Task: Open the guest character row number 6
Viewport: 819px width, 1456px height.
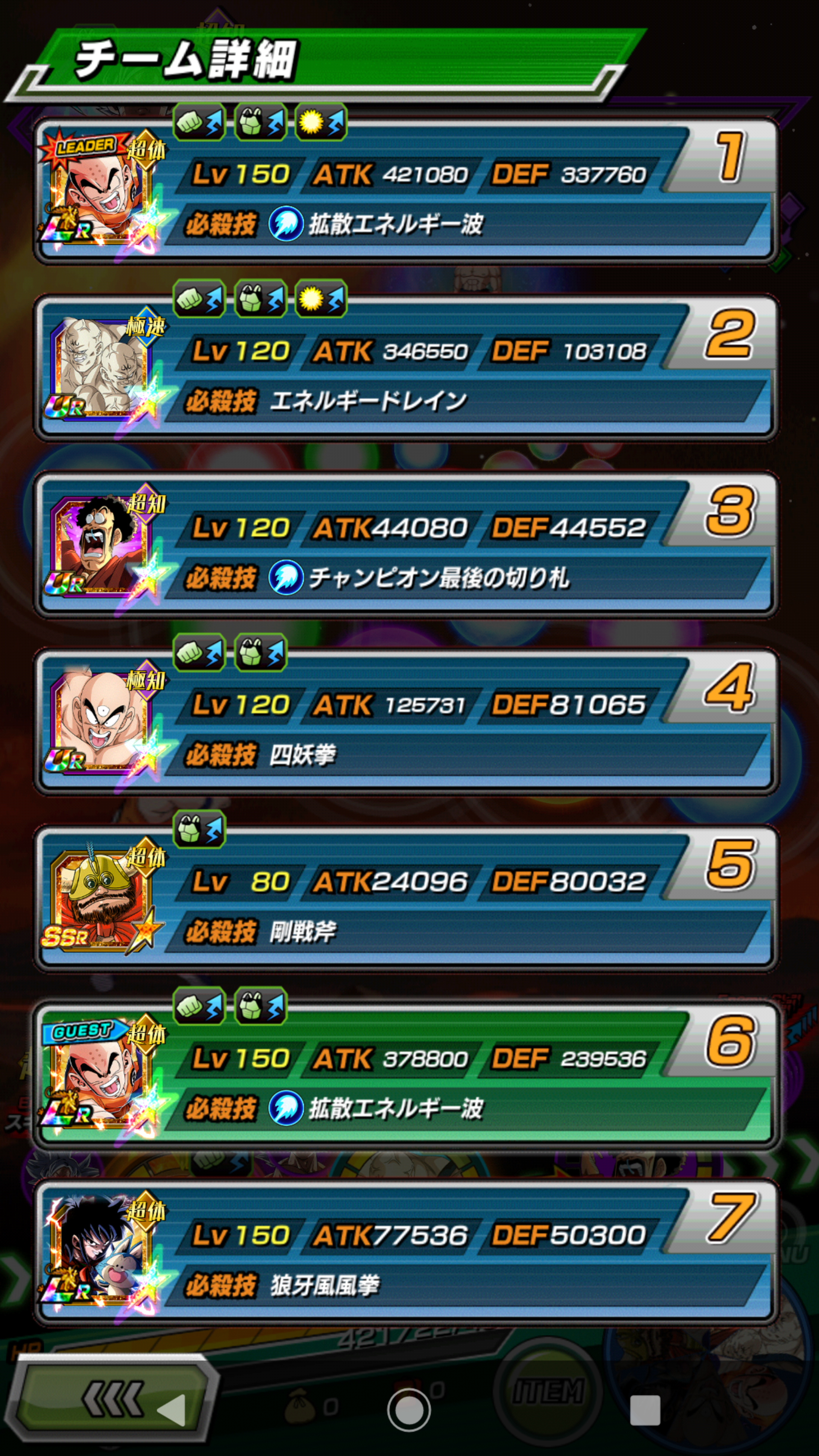Action: pos(406,1076)
